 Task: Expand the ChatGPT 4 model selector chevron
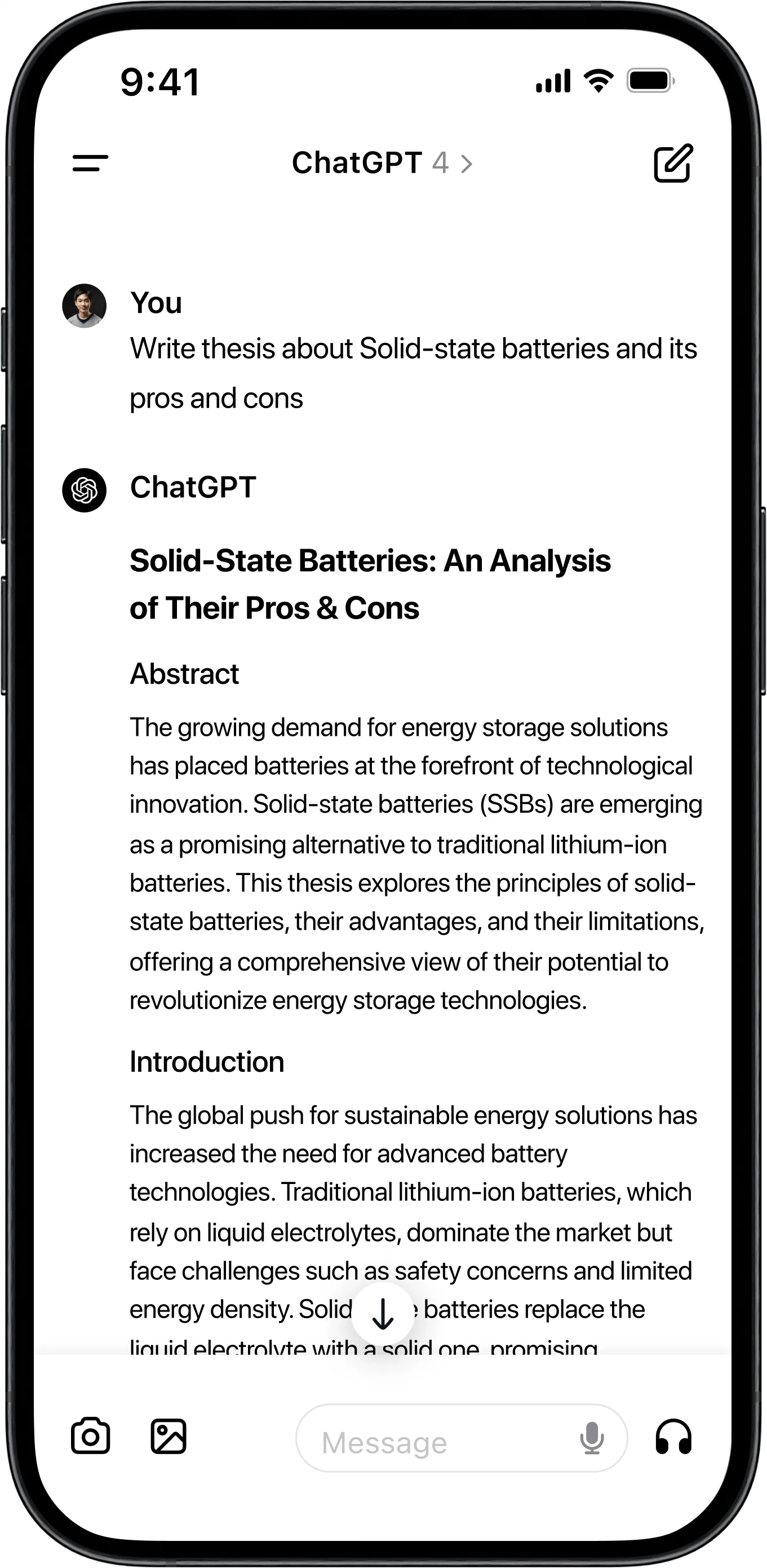pos(466,163)
